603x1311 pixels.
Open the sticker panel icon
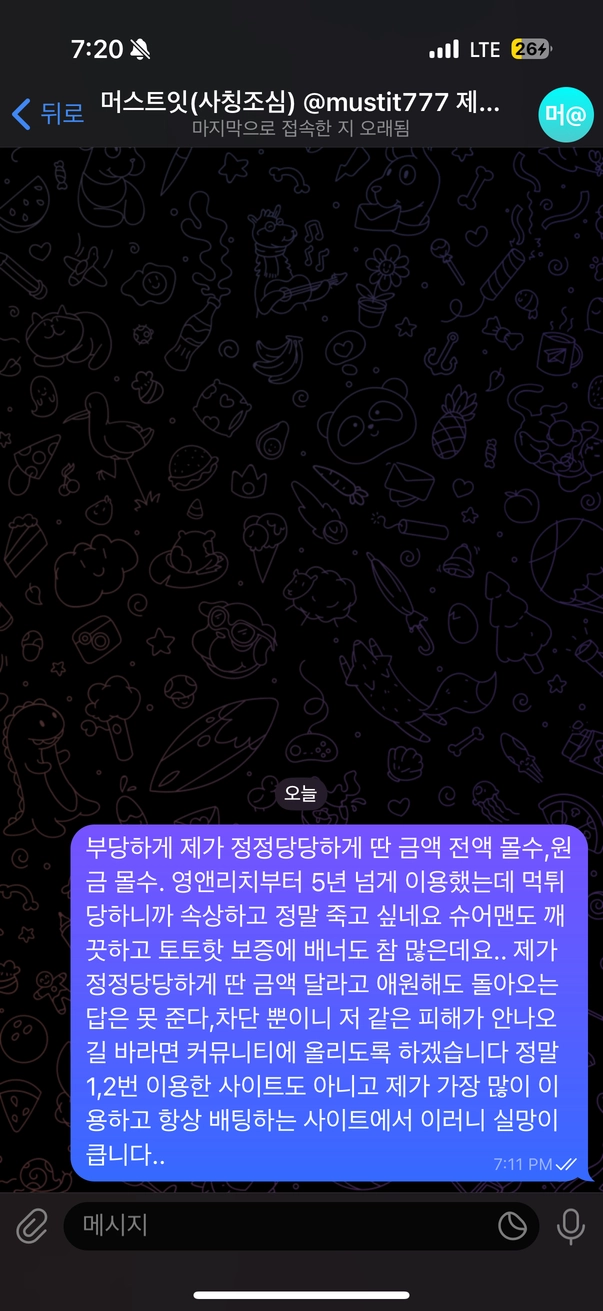click(511, 1225)
